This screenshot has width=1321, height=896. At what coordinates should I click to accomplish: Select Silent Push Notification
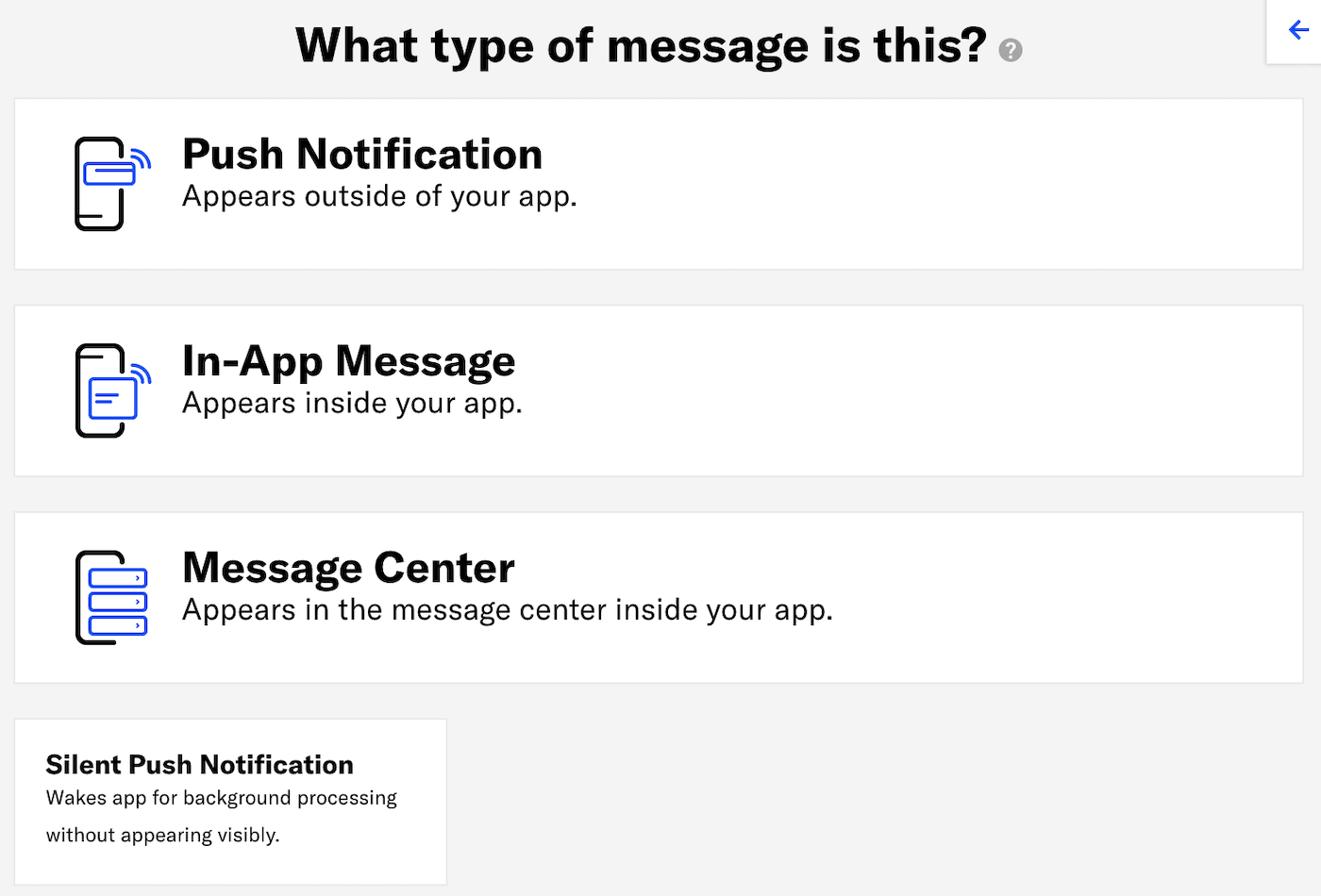(230, 801)
